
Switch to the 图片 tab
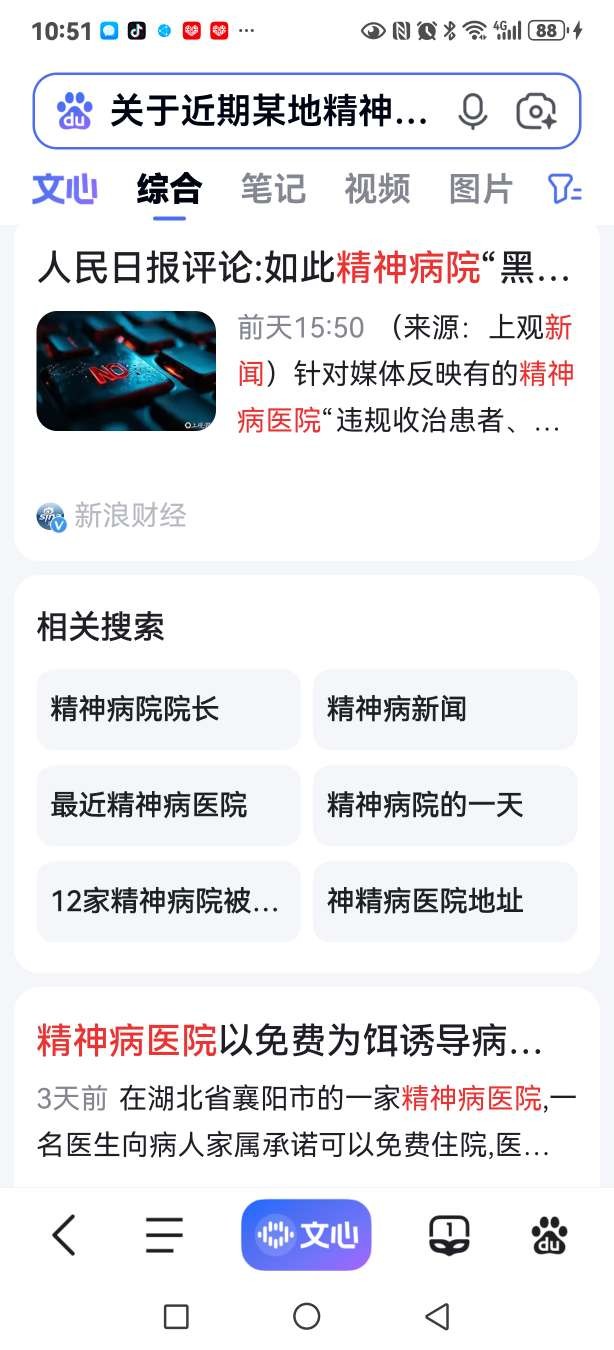click(481, 188)
